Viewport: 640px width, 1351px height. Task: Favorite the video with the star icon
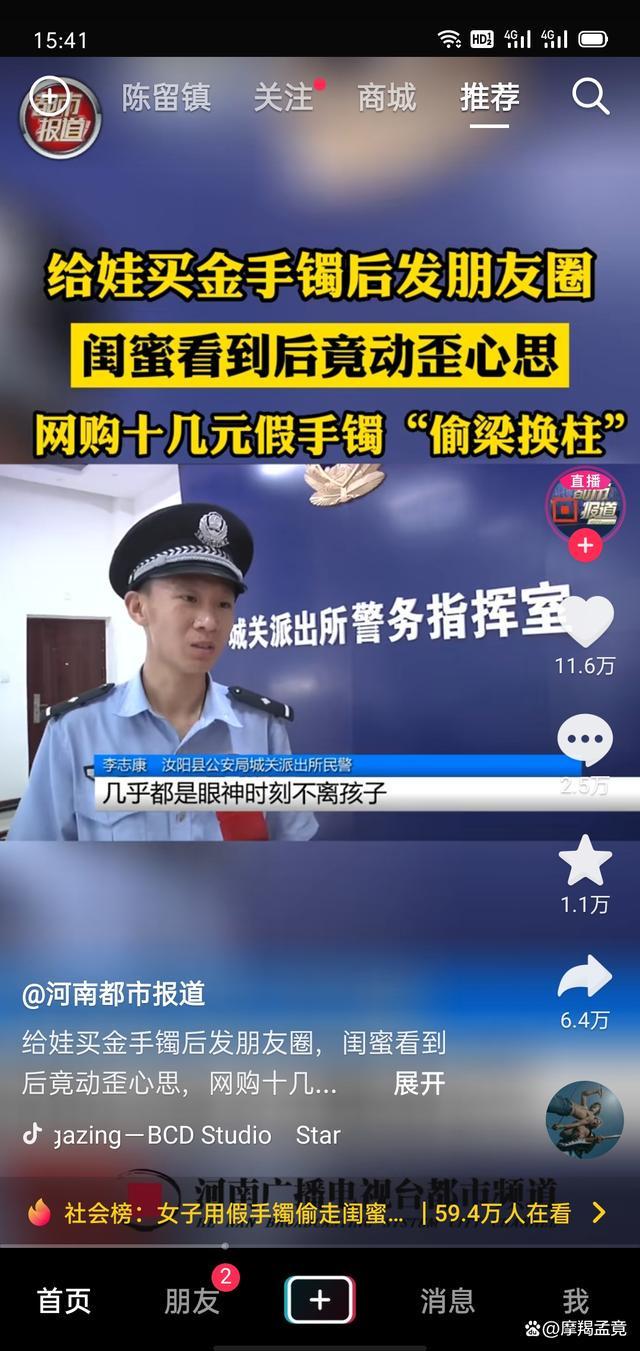(585, 860)
